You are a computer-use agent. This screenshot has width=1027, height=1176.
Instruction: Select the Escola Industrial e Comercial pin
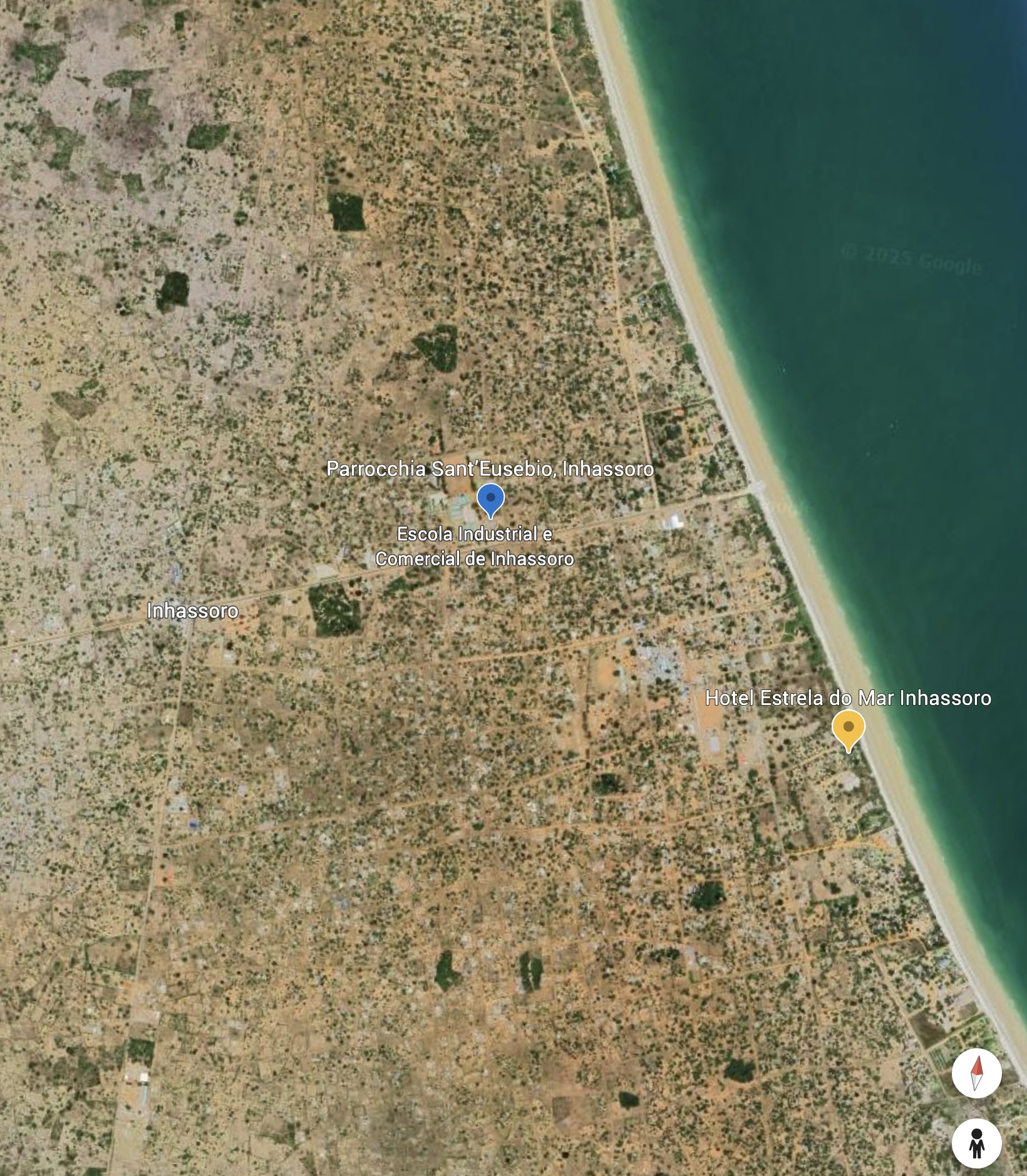tap(490, 500)
